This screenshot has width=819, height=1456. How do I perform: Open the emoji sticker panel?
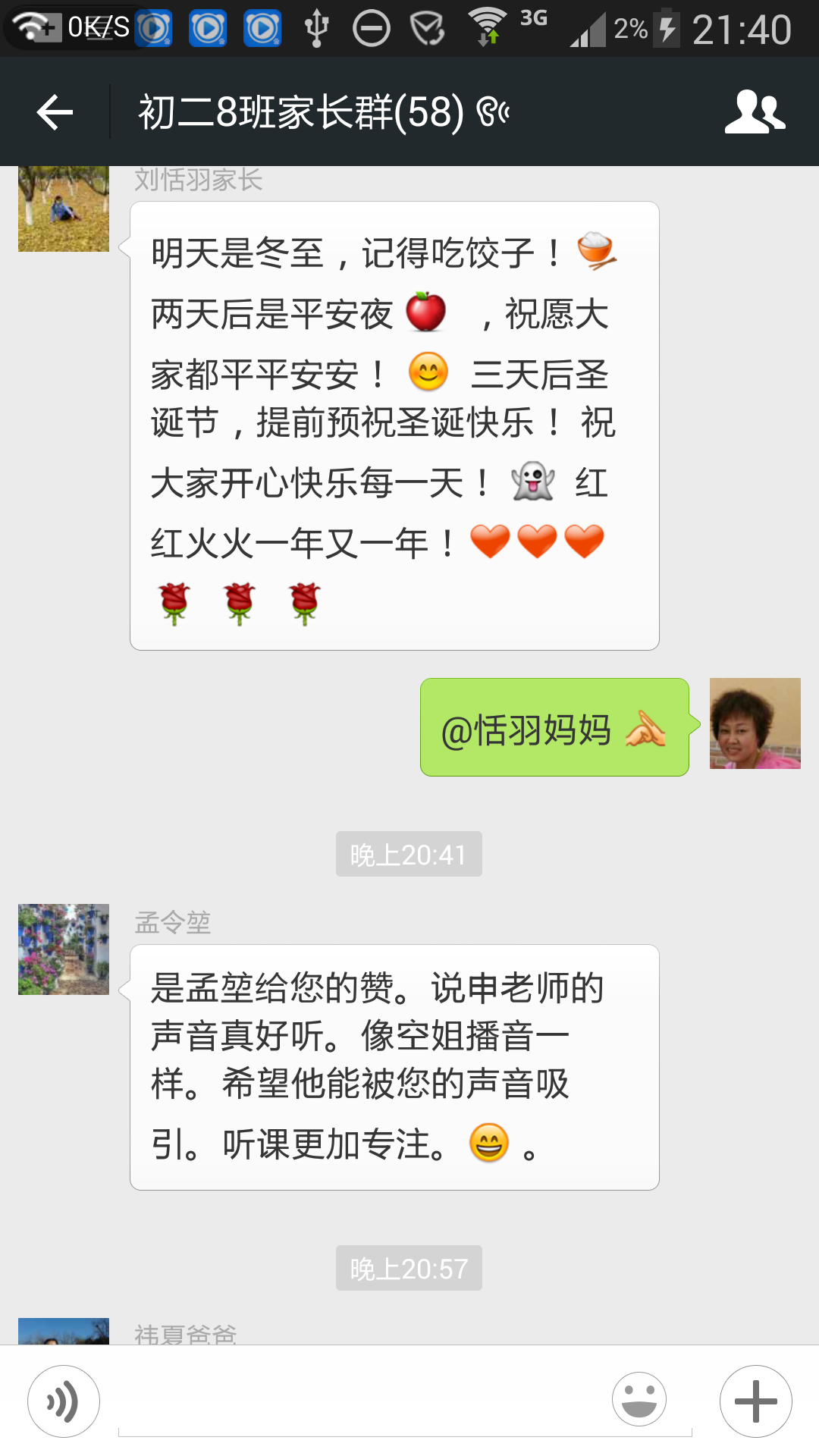(x=639, y=1400)
